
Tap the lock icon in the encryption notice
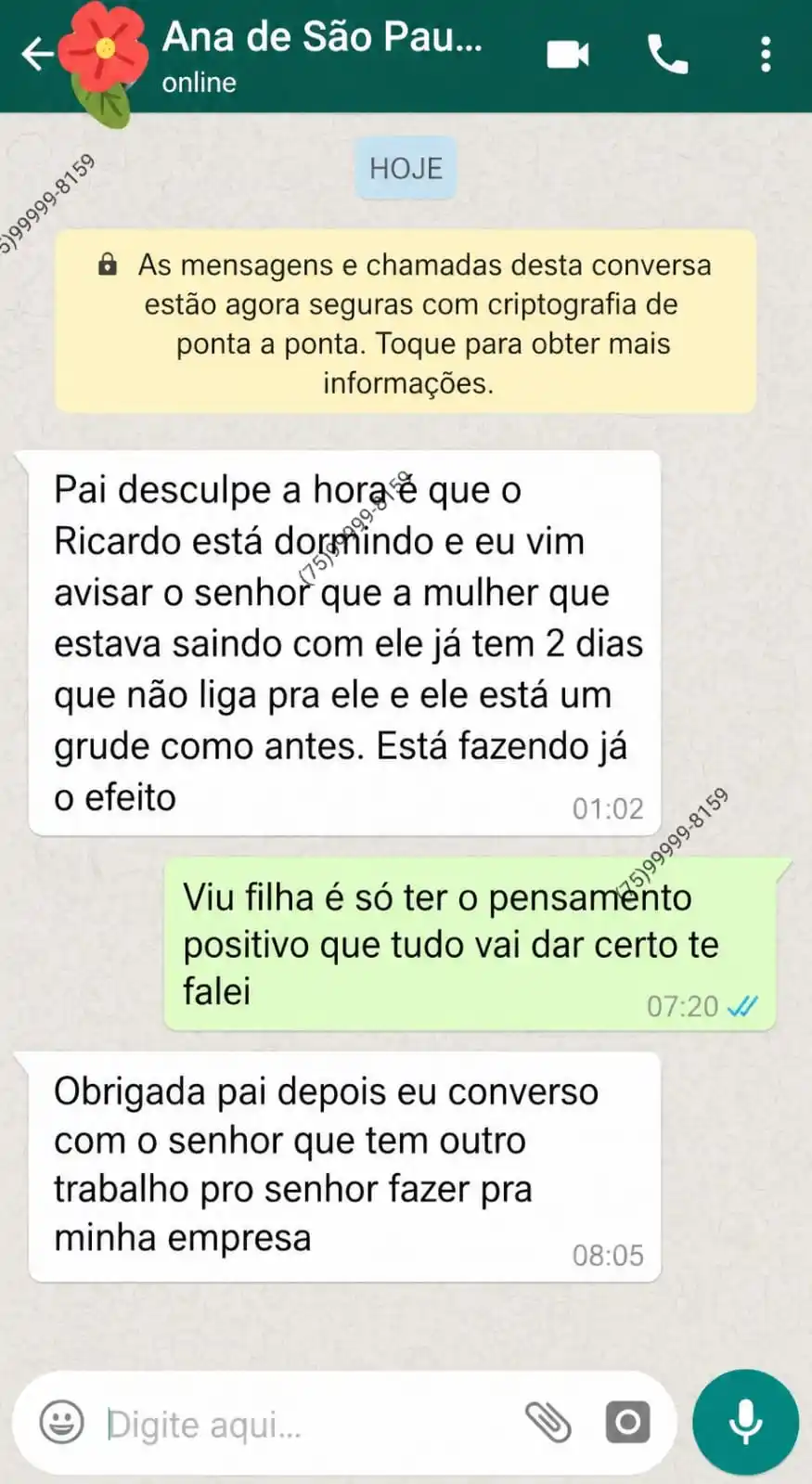tap(107, 265)
